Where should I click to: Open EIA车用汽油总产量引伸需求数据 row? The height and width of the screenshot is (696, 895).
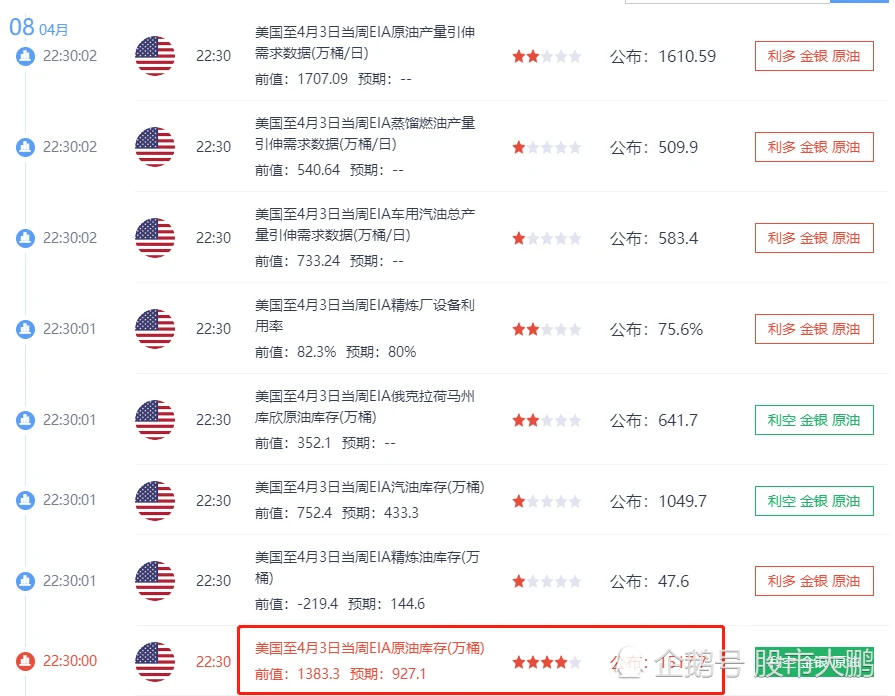pos(365,225)
